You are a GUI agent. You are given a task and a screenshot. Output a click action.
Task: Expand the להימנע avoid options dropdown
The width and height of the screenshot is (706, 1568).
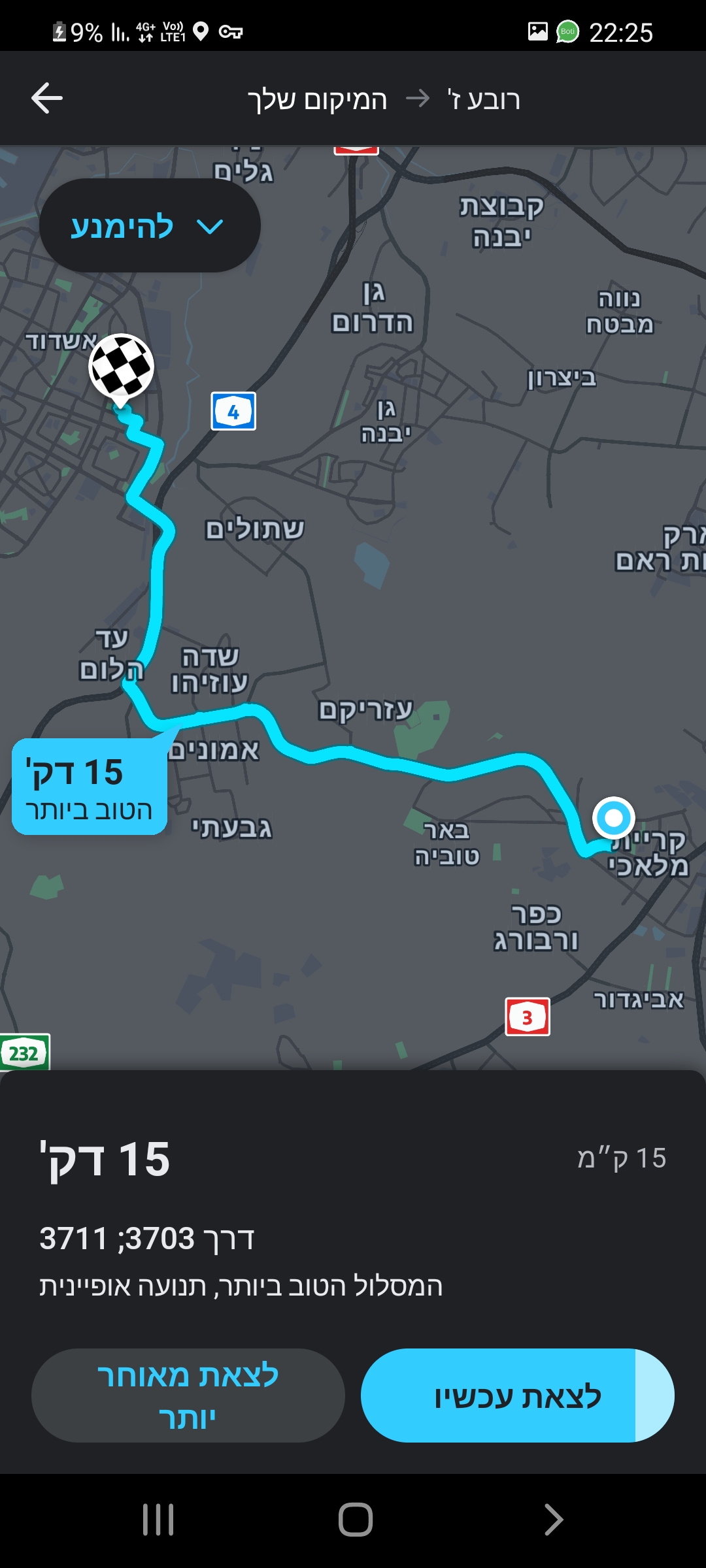(x=150, y=226)
